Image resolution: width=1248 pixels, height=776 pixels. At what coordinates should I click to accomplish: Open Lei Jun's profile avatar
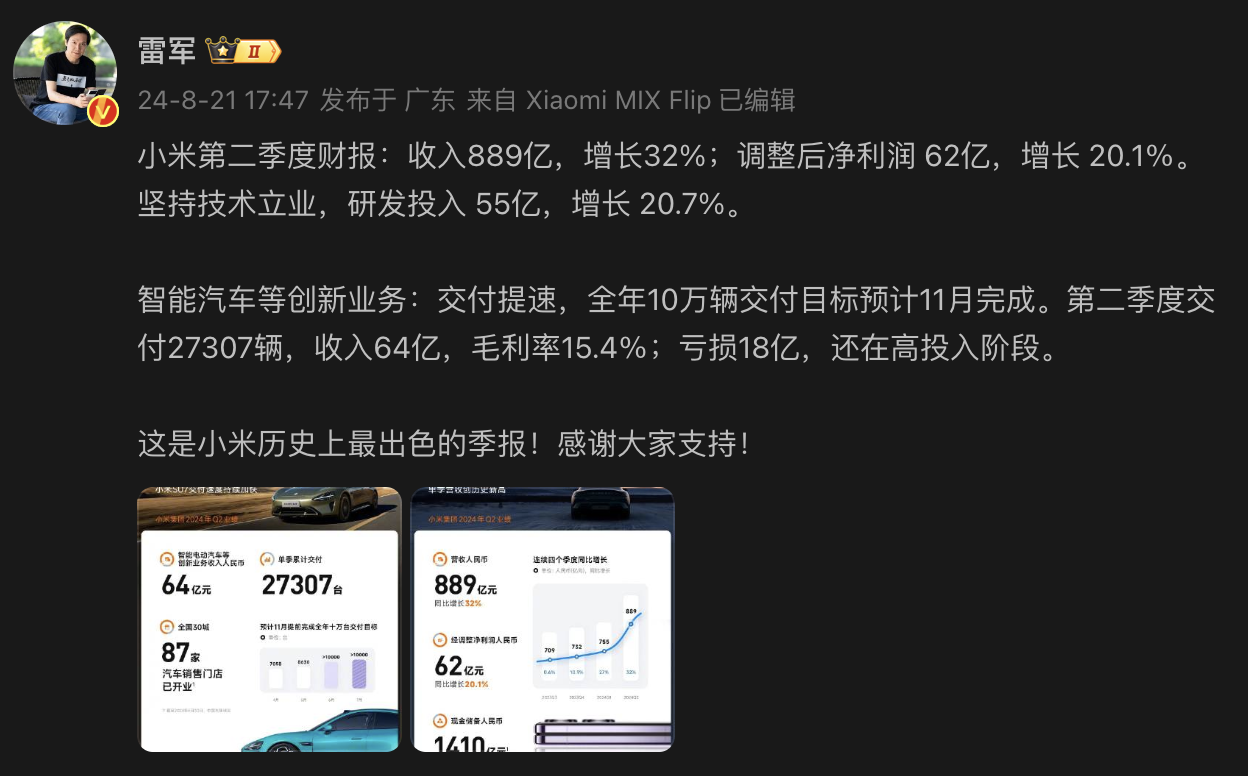click(64, 73)
